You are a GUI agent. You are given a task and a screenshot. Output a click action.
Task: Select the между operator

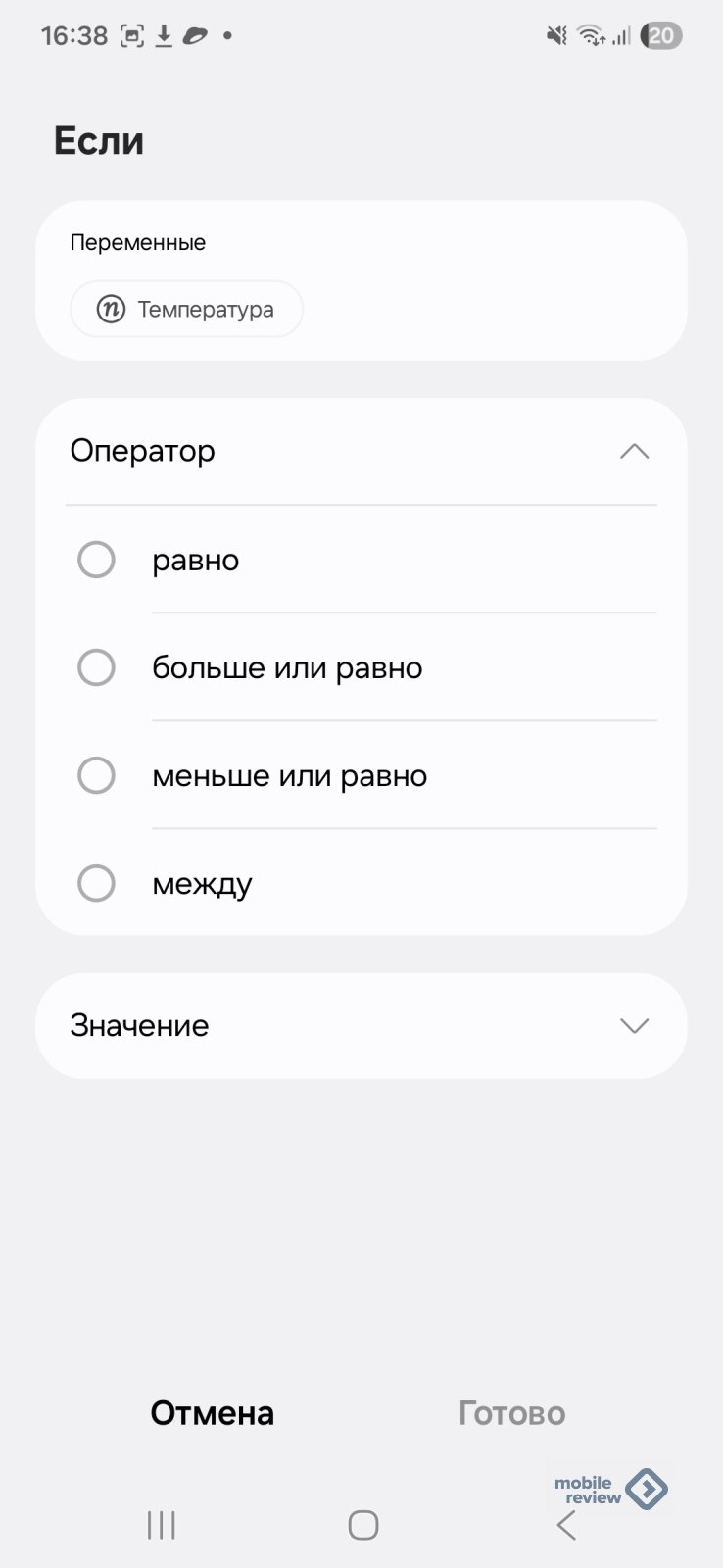tap(97, 884)
